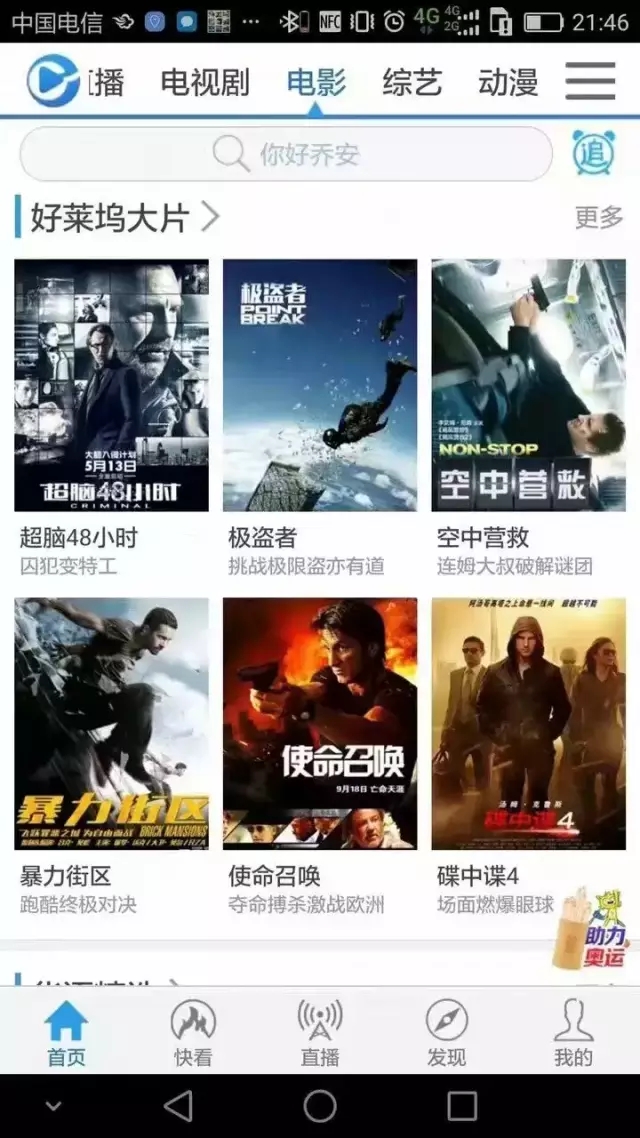This screenshot has height=1138, width=640.
Task: Open the 追 alarm clock icon
Action: 594,153
